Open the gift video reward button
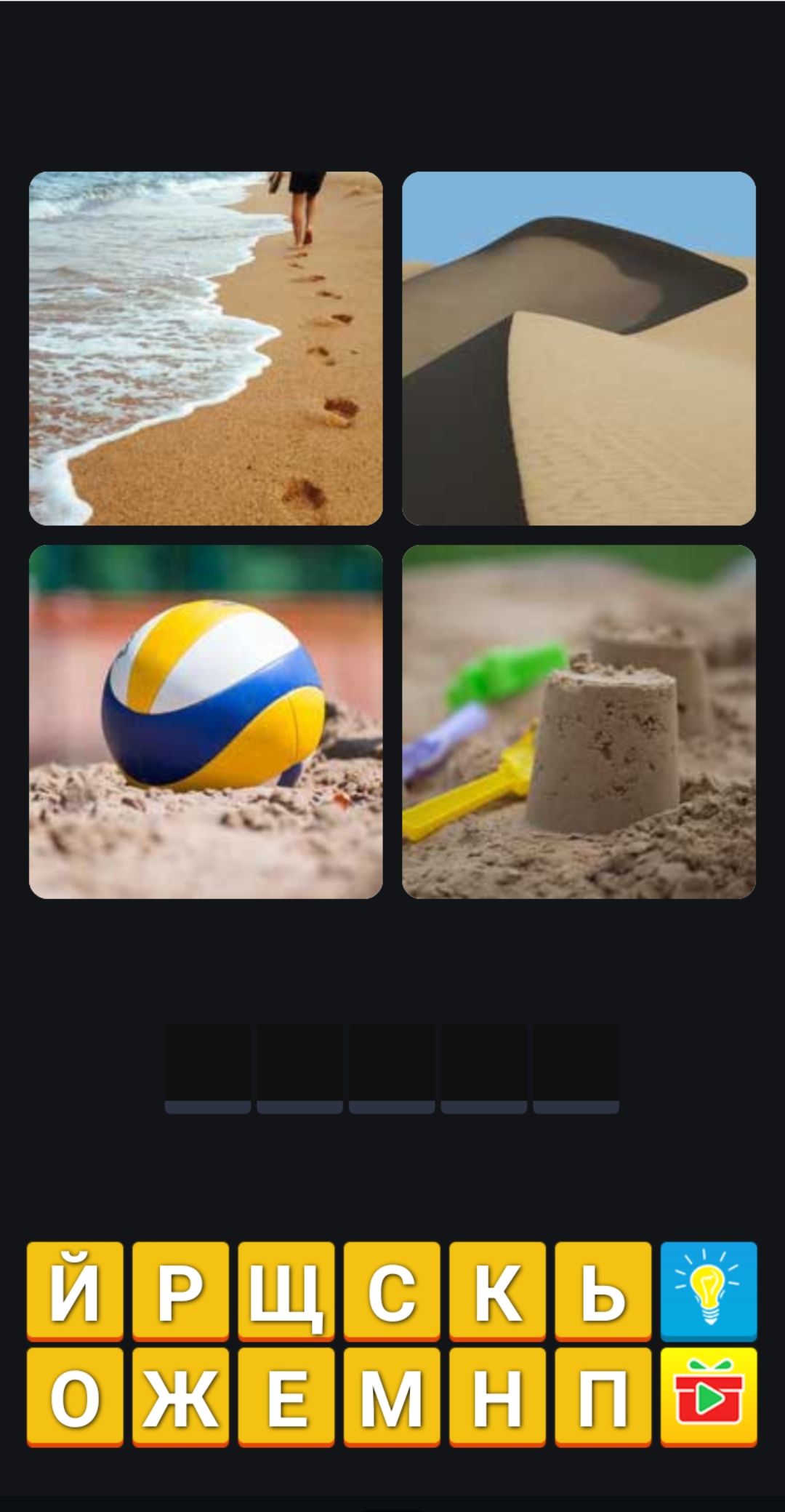 [709, 1396]
